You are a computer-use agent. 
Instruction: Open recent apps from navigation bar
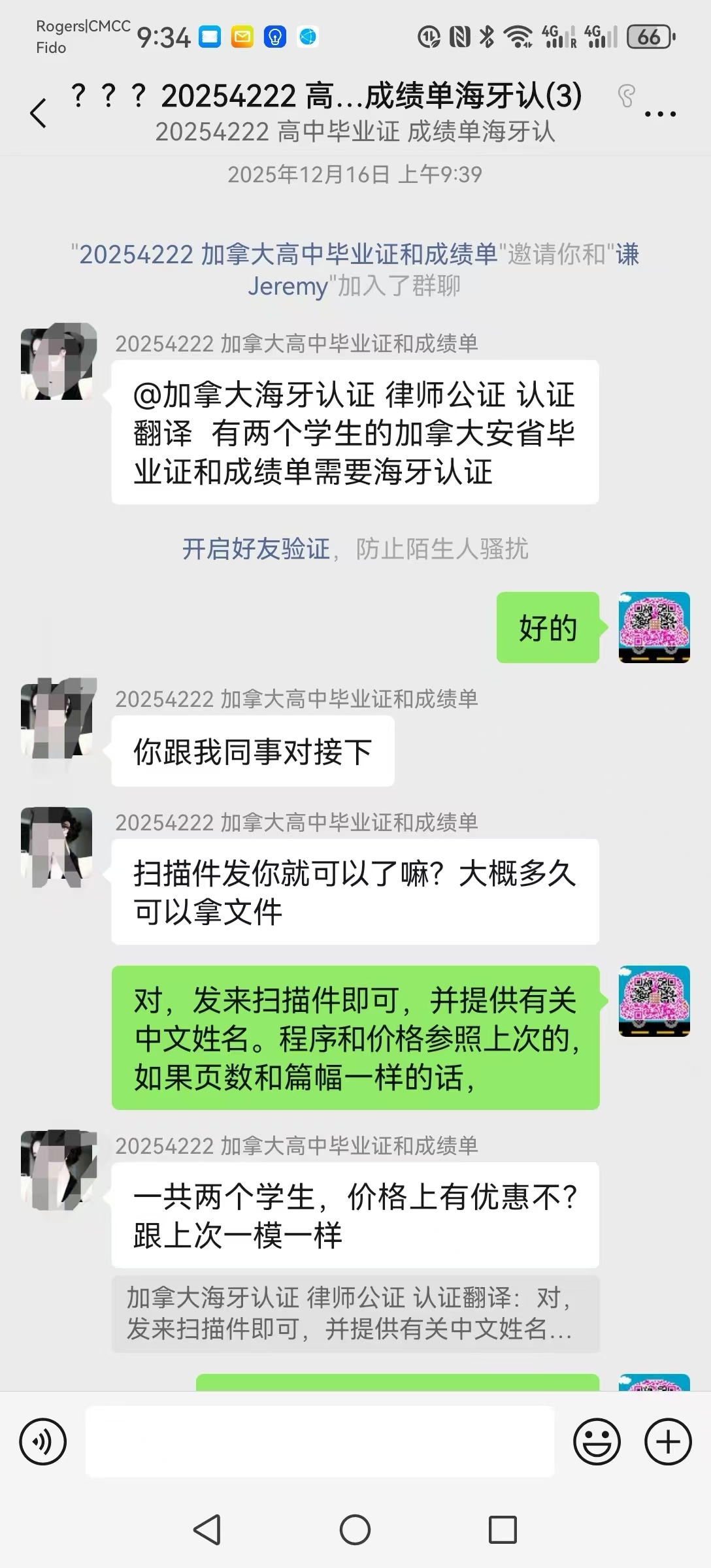(503, 1529)
